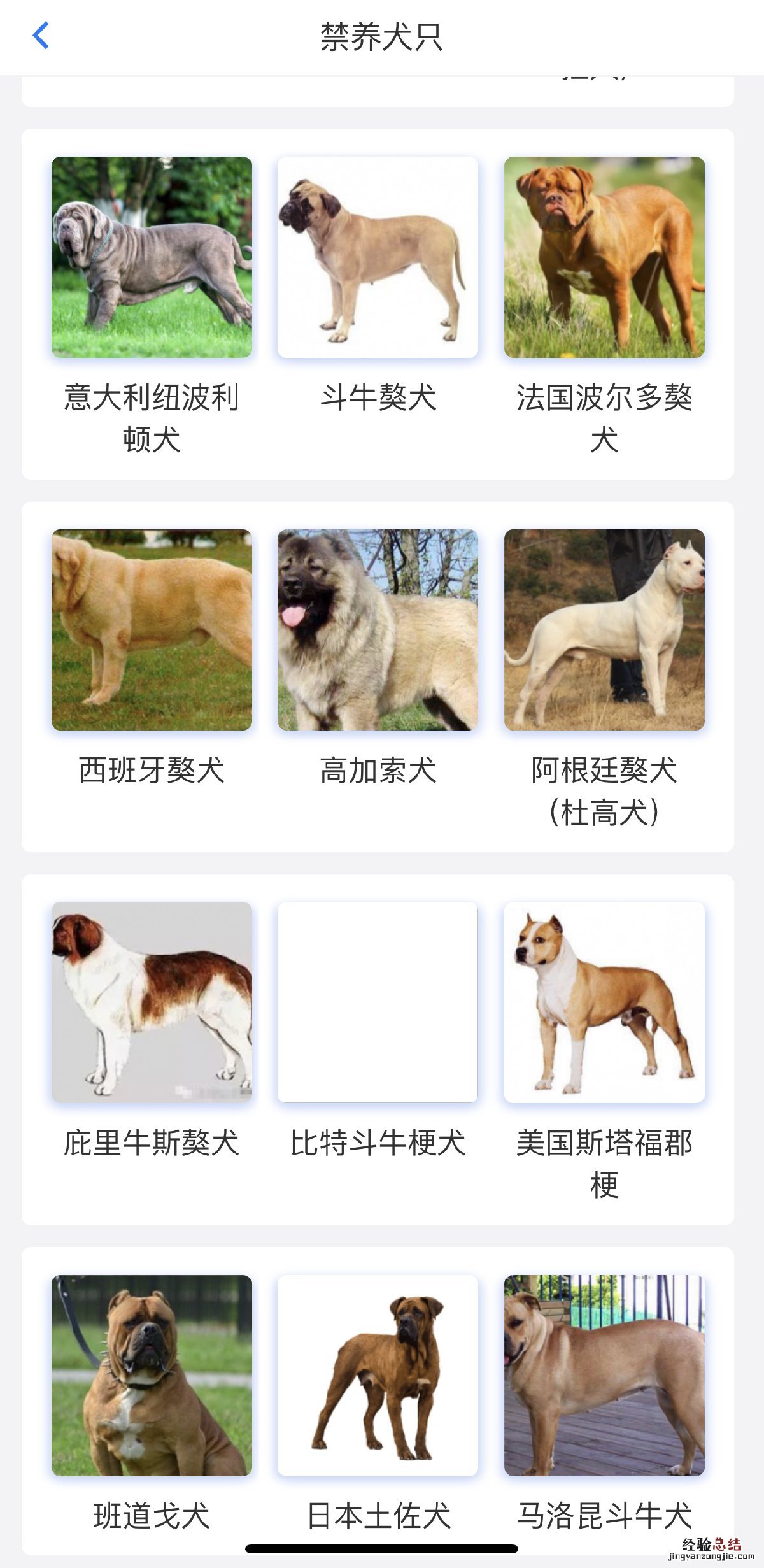Viewport: 764px width, 1568px height.
Task: Tap the 日本土佐犬 photo
Action: 378,1375
